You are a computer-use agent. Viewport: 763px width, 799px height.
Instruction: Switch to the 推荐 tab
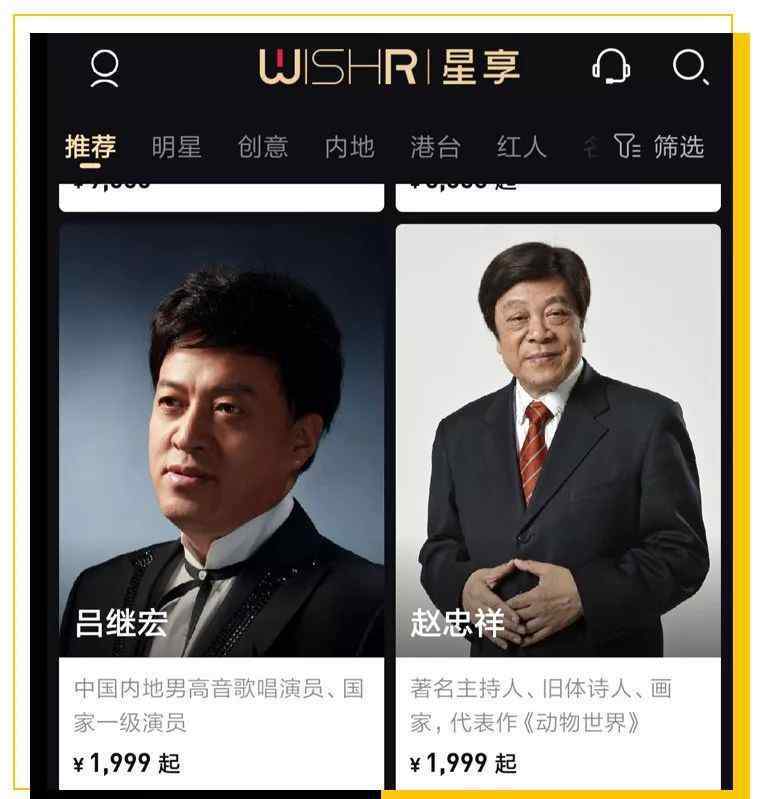tap(91, 147)
